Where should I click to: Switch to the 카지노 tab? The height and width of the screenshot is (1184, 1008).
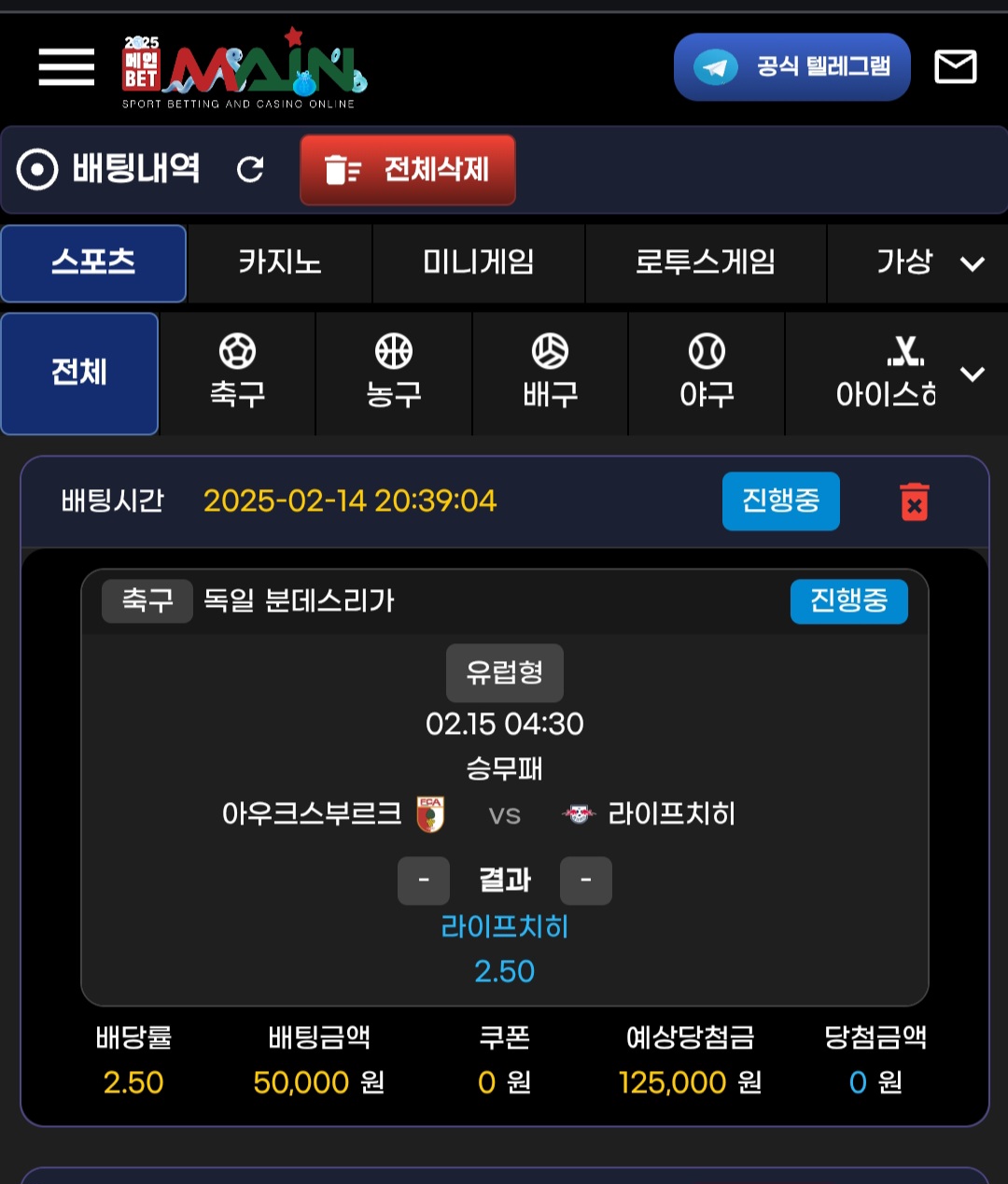pyautogui.click(x=279, y=262)
